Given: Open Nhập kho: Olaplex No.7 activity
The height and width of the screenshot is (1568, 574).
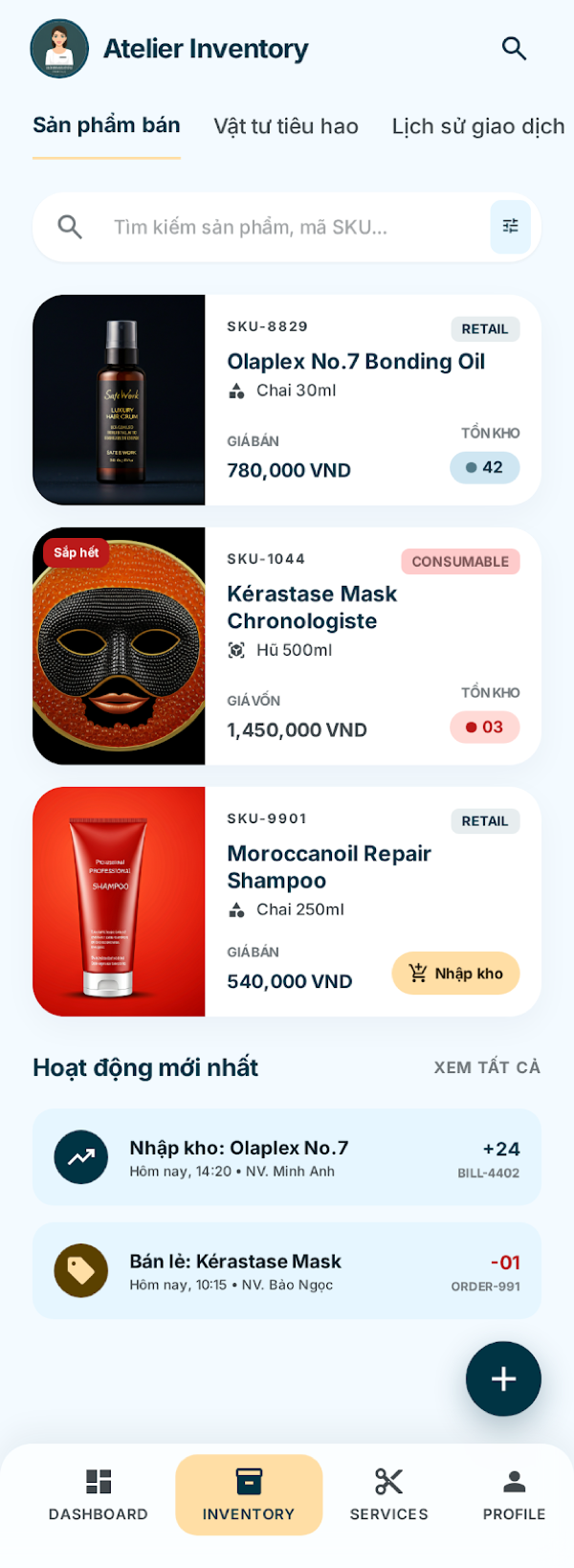Looking at the screenshot, I should pos(286,1157).
